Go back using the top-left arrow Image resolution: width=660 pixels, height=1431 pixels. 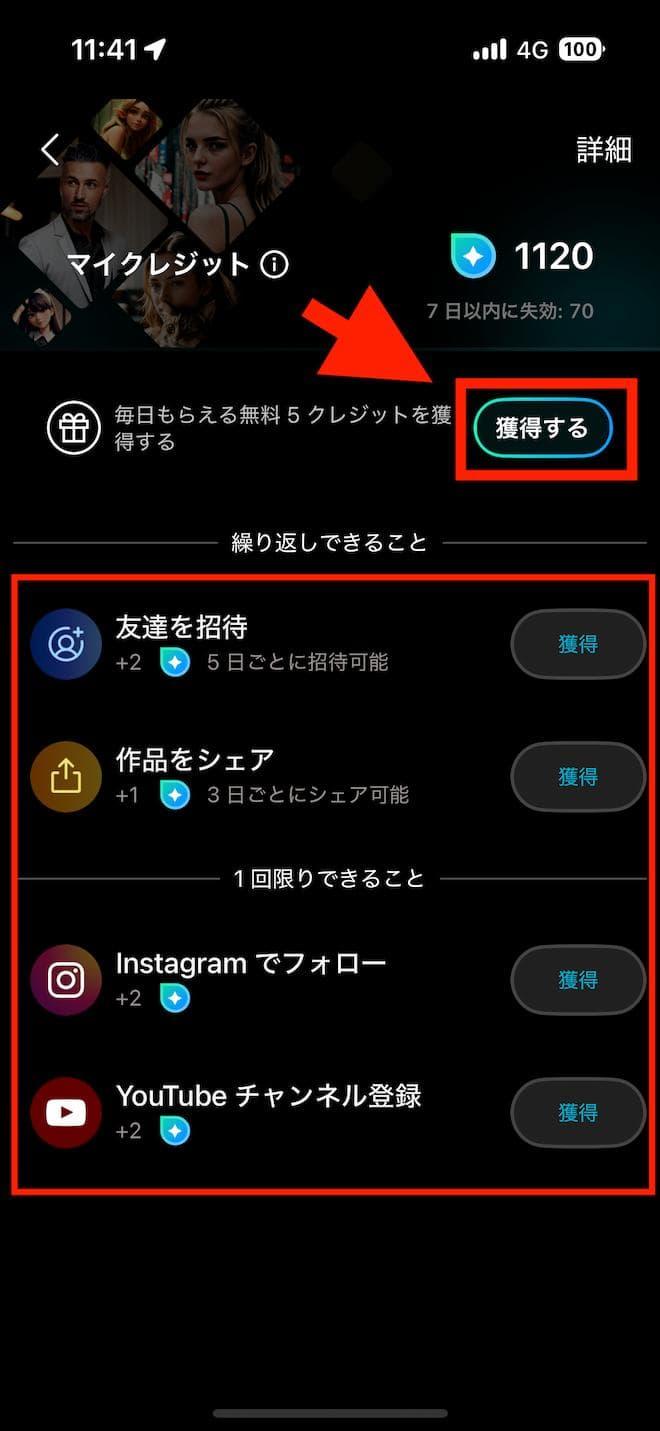coord(50,150)
